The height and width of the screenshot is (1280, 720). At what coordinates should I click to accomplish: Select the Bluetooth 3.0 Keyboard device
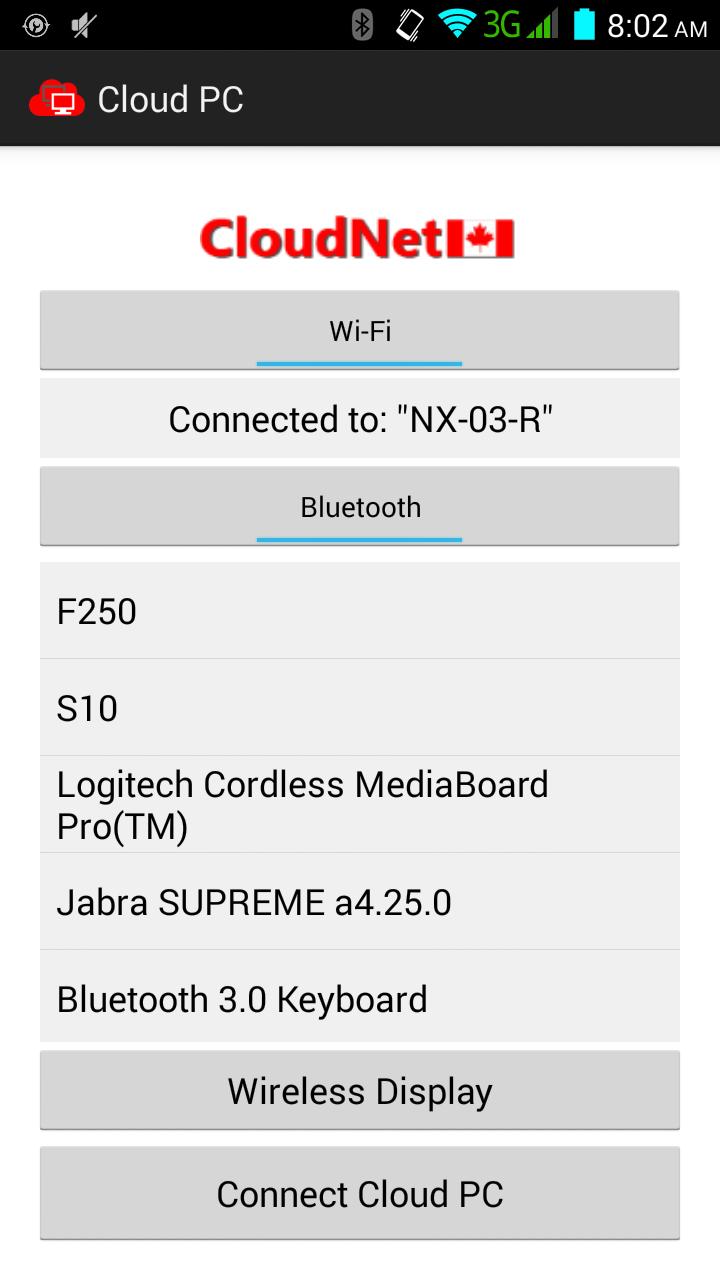359,997
